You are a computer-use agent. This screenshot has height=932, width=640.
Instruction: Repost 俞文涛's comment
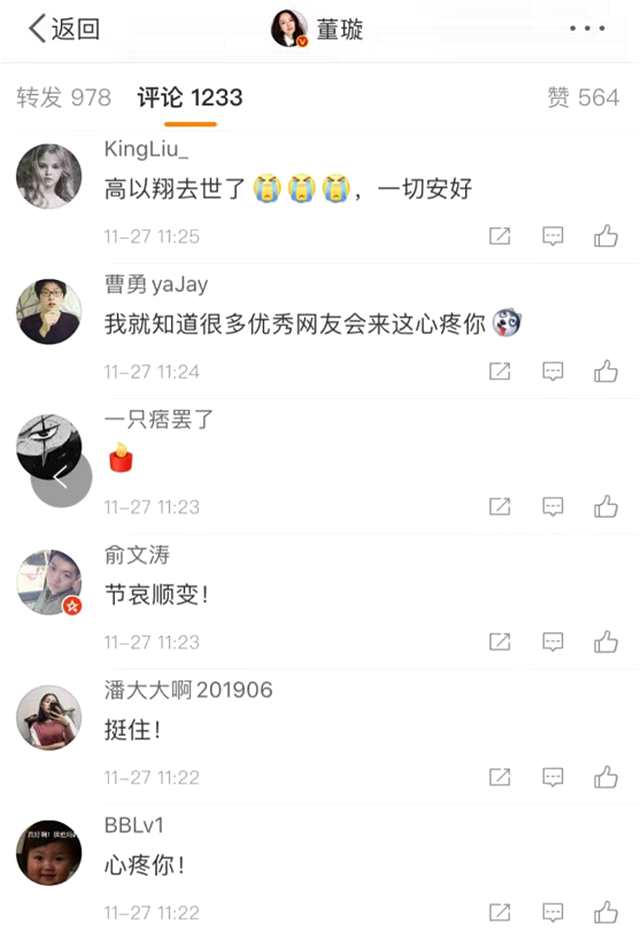(x=500, y=642)
